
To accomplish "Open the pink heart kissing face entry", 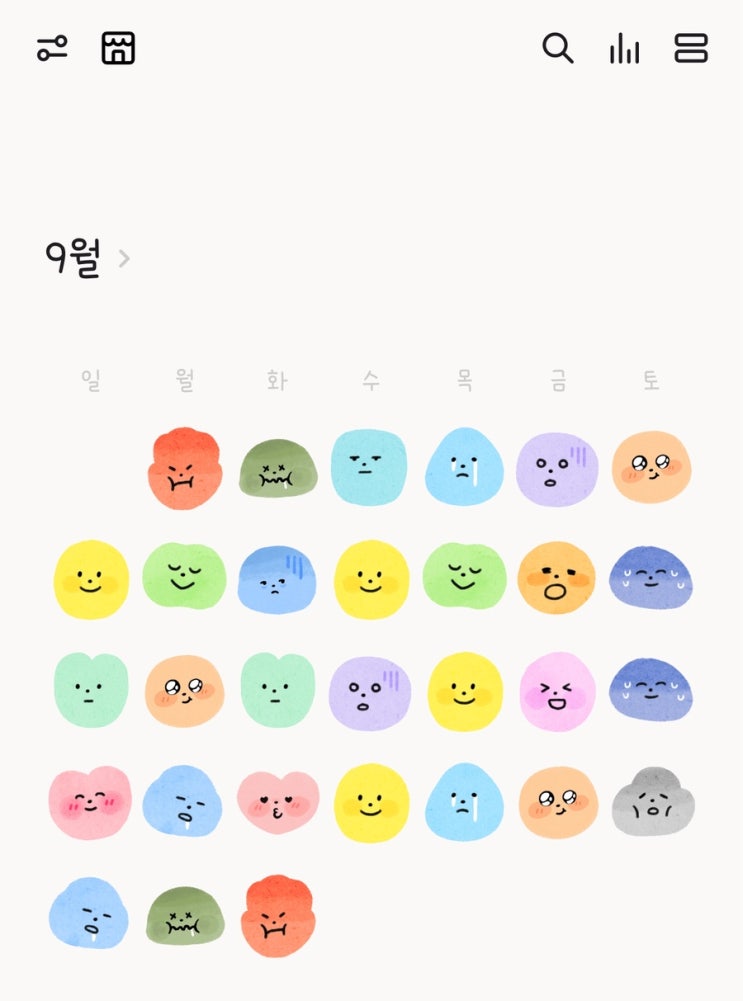I will tap(278, 802).
